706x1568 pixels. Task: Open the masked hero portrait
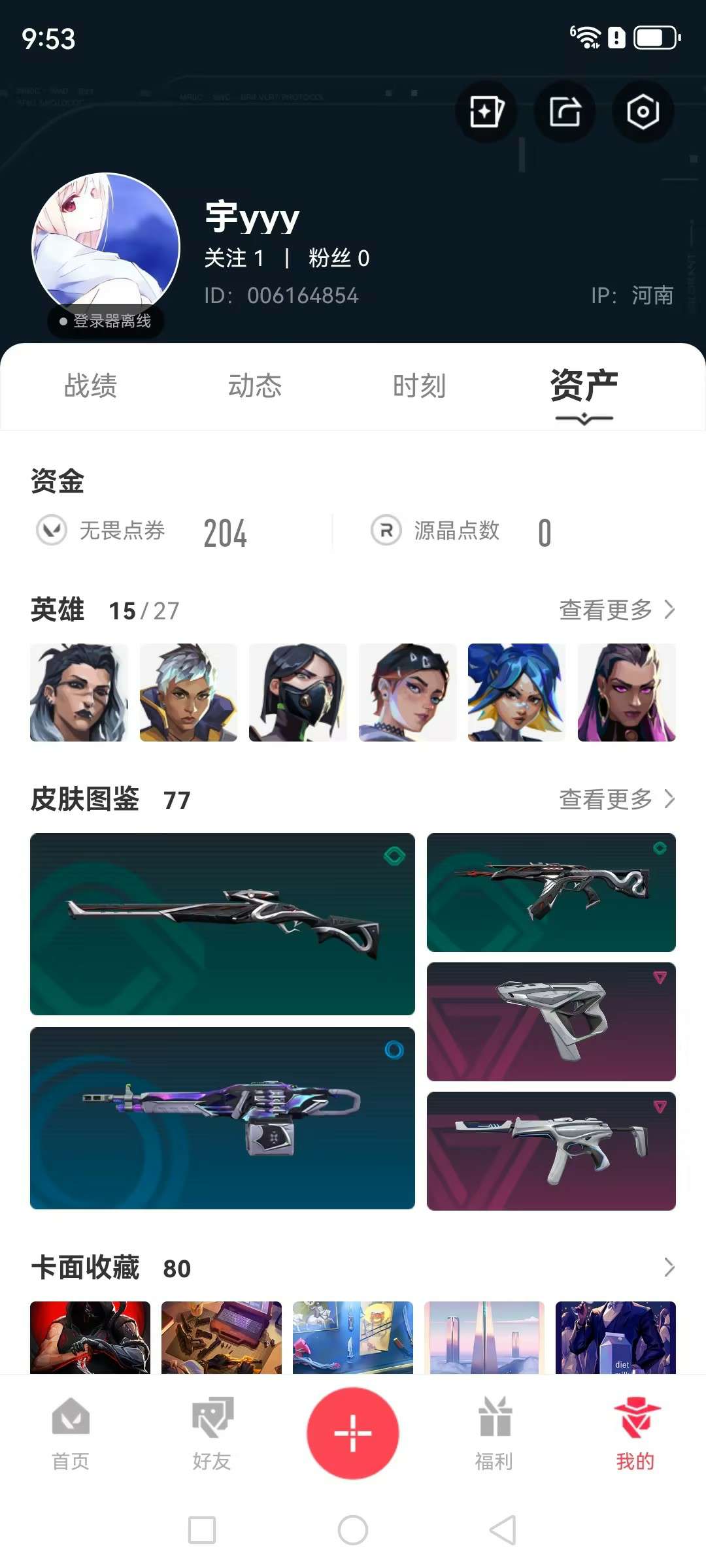tap(298, 693)
